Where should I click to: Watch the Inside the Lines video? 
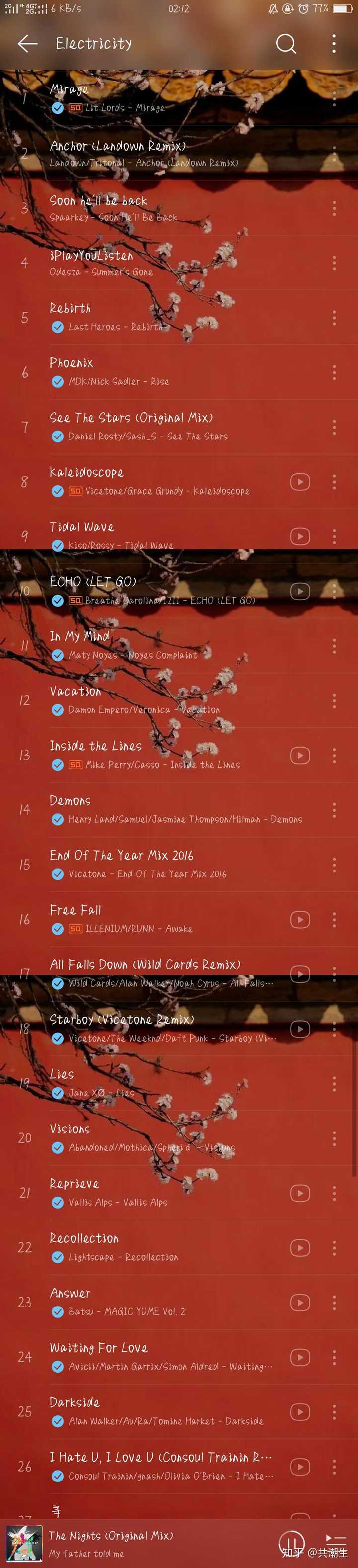299,755
